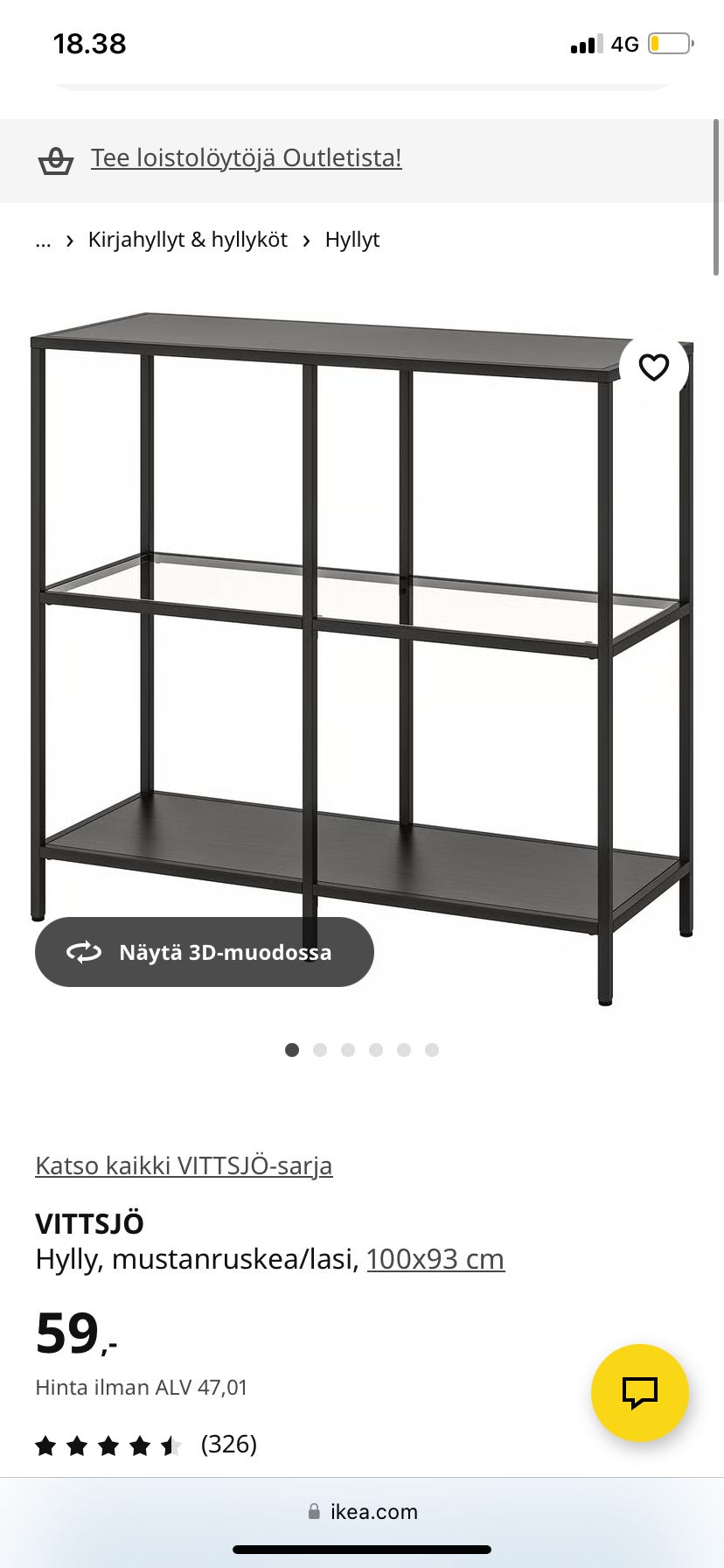The image size is (724, 1568).
Task: Open collapsed breadcrumb ellipsis
Action: tap(43, 241)
